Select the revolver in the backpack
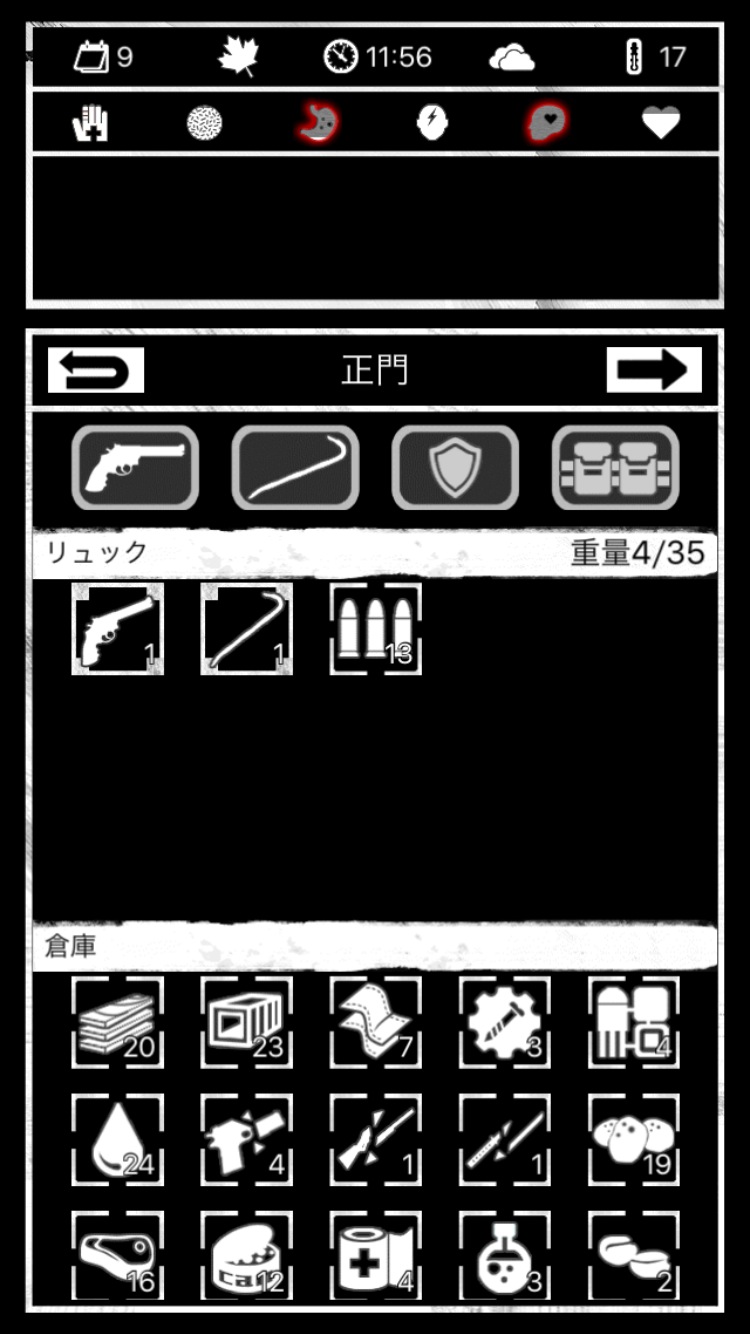 point(118,629)
